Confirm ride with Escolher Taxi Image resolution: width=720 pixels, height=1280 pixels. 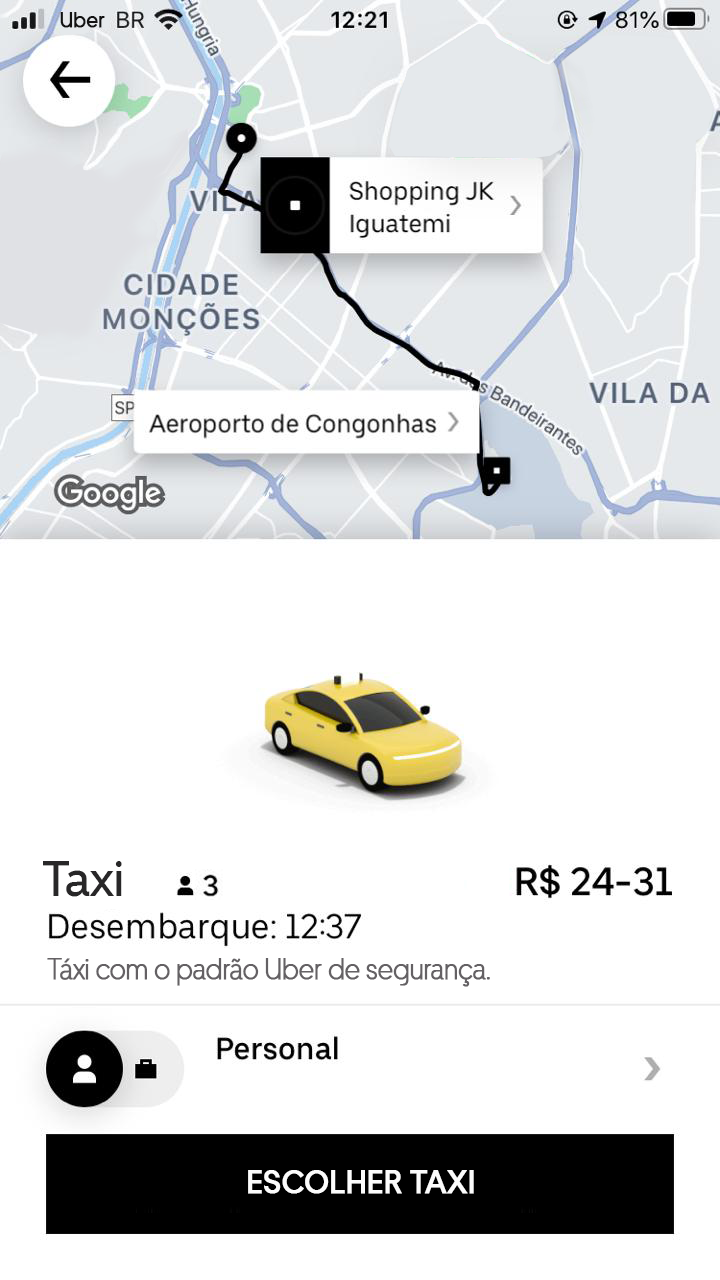click(x=360, y=1183)
